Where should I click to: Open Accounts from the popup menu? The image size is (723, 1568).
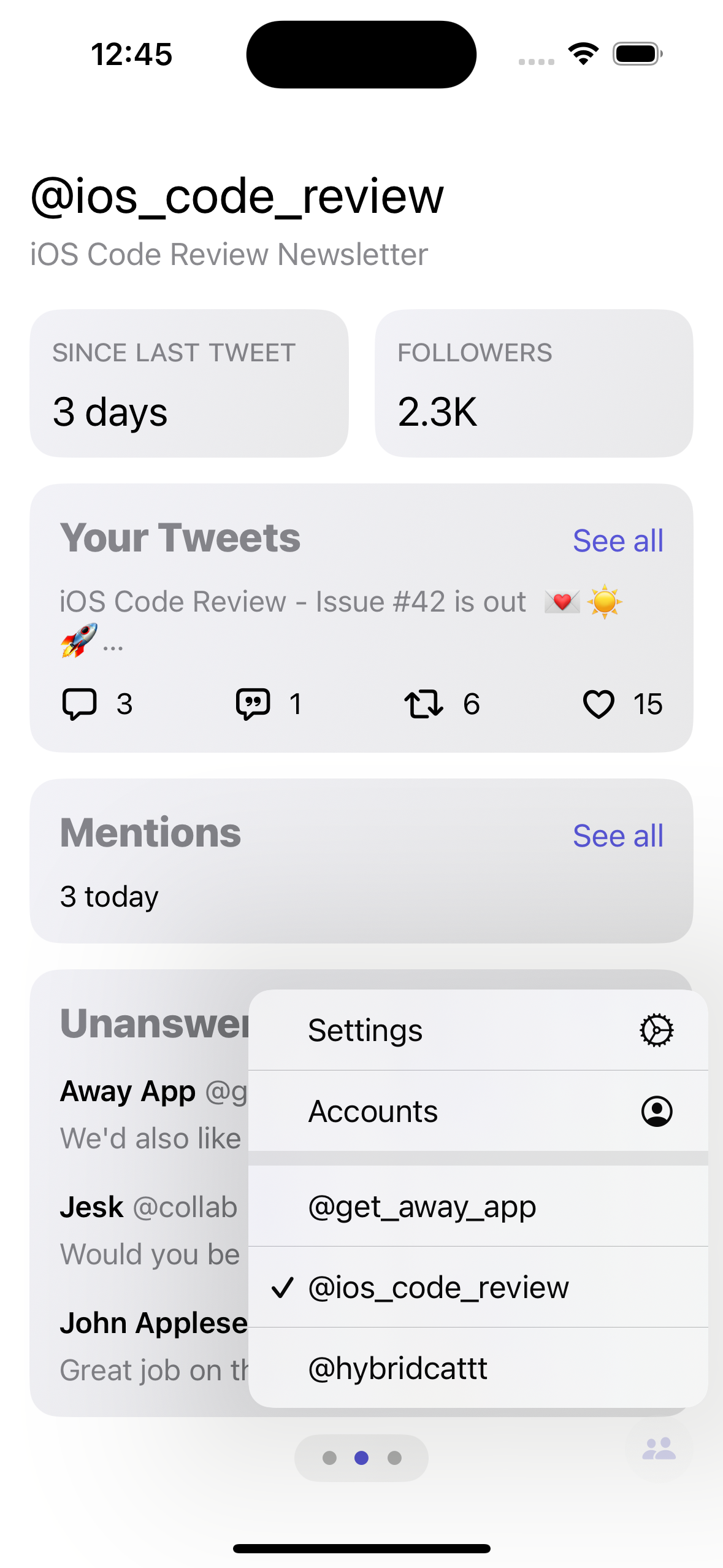click(x=478, y=1111)
